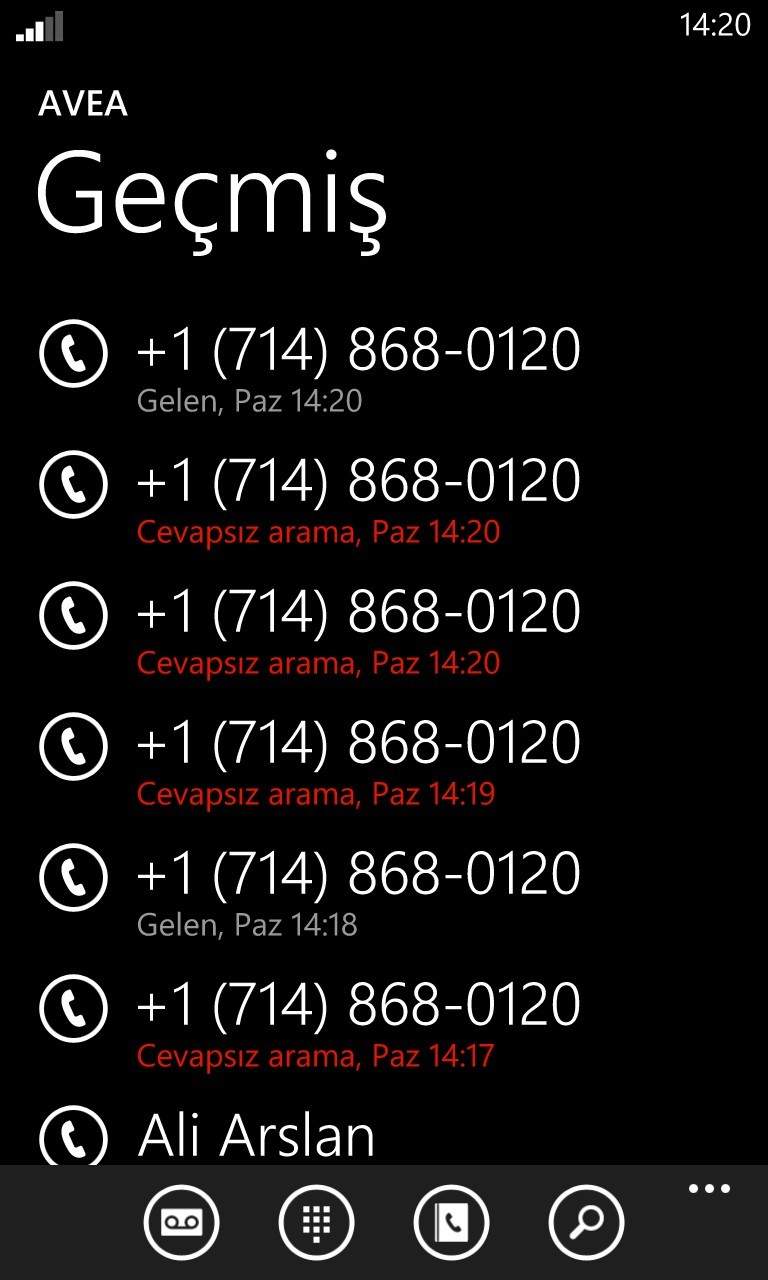Open the three-dot more options menu
This screenshot has width=768, height=1280.
pos(710,1189)
